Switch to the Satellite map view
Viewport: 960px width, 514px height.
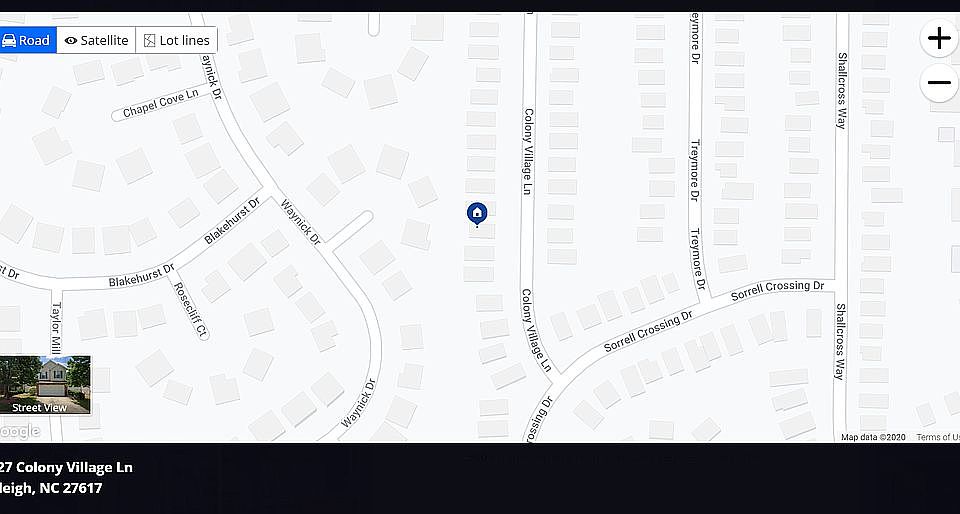(x=96, y=40)
